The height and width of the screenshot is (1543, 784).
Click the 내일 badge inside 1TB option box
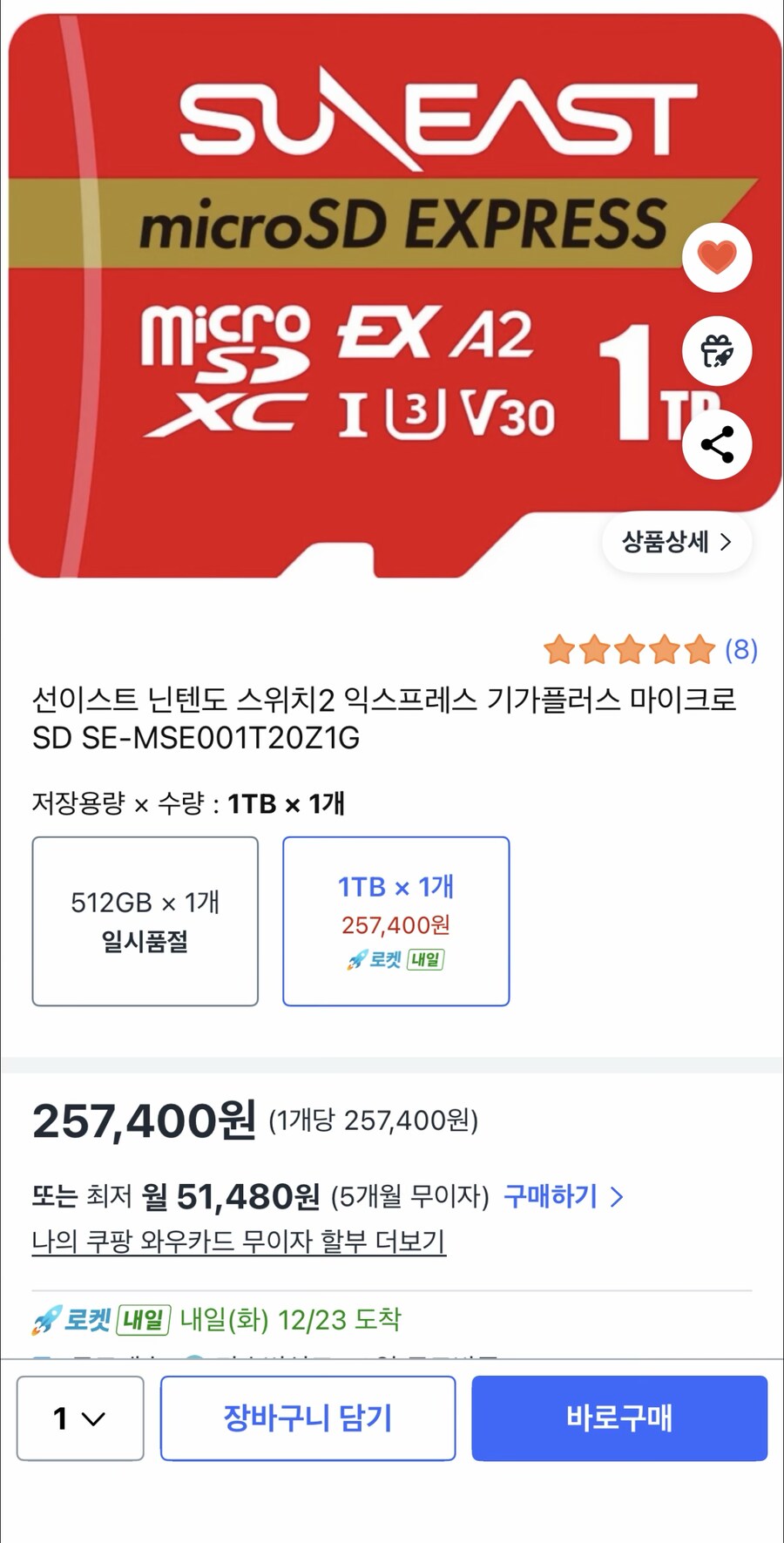(x=427, y=959)
